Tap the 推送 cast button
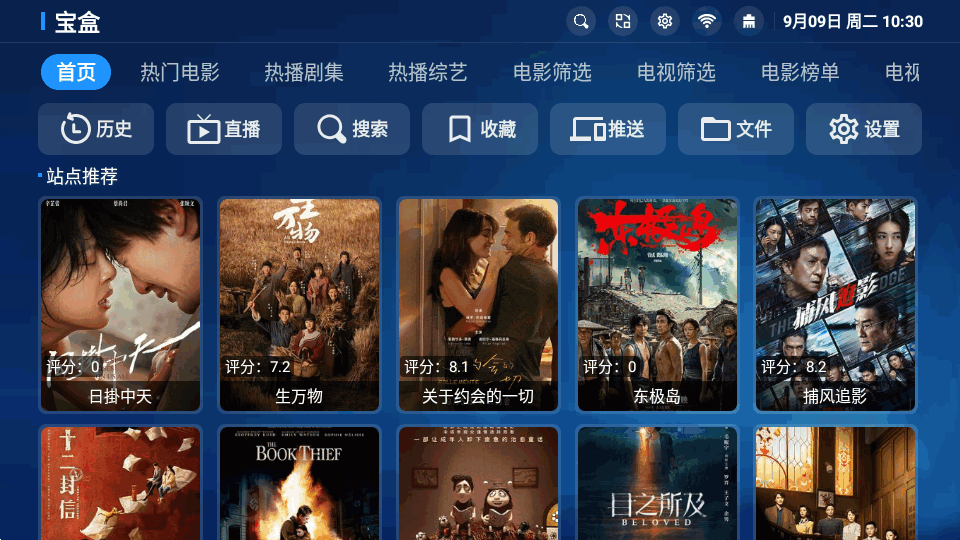This screenshot has width=960, height=540. tap(608, 129)
